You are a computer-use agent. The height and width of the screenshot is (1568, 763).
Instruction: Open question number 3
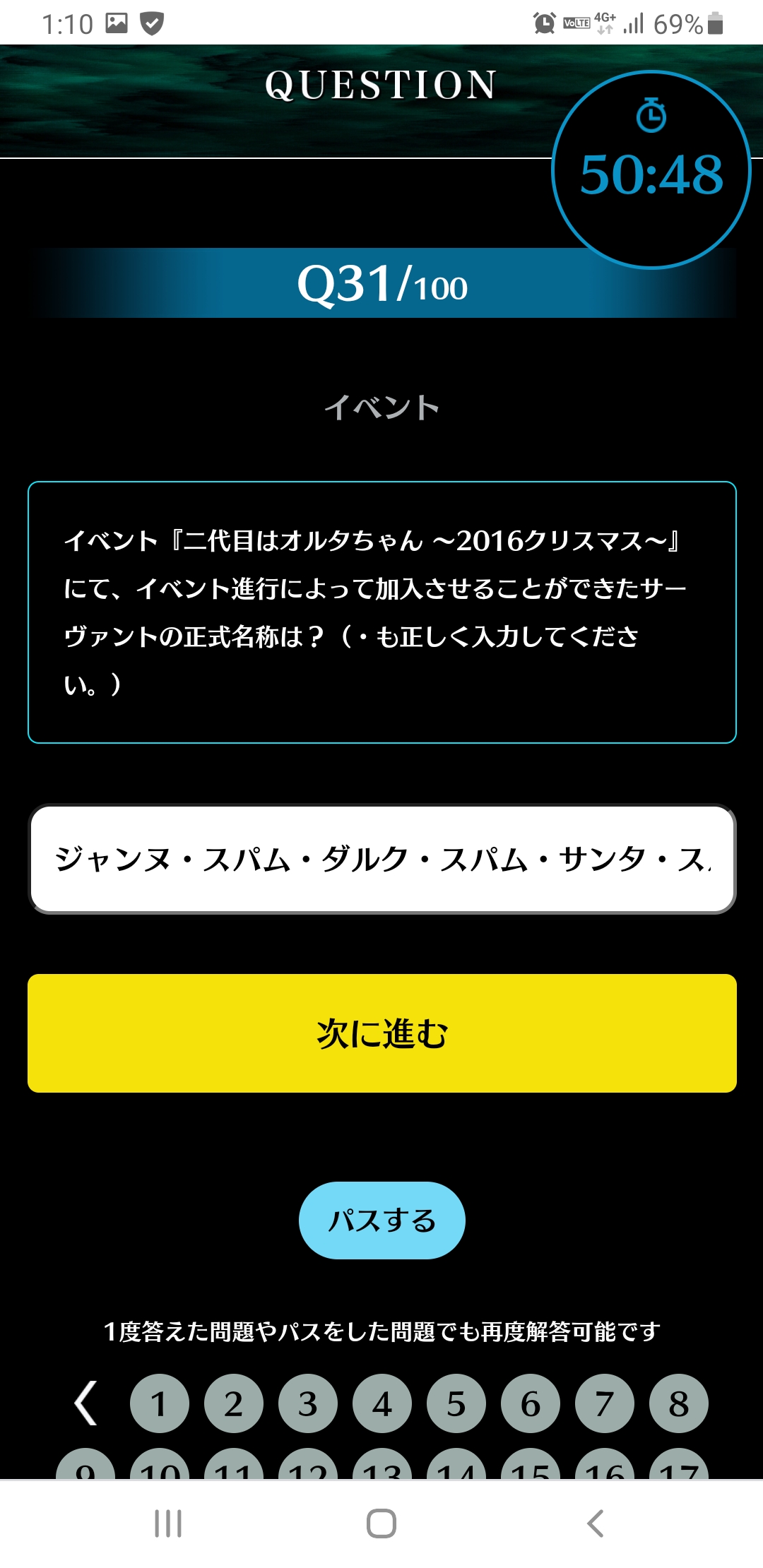click(308, 1403)
